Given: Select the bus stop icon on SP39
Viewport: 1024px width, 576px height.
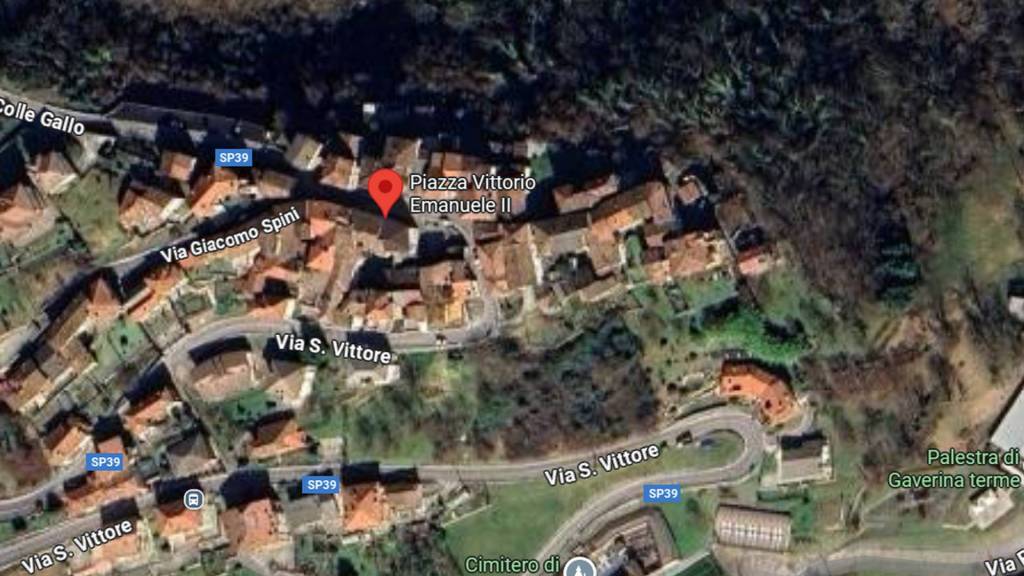Looking at the screenshot, I should (x=193, y=499).
